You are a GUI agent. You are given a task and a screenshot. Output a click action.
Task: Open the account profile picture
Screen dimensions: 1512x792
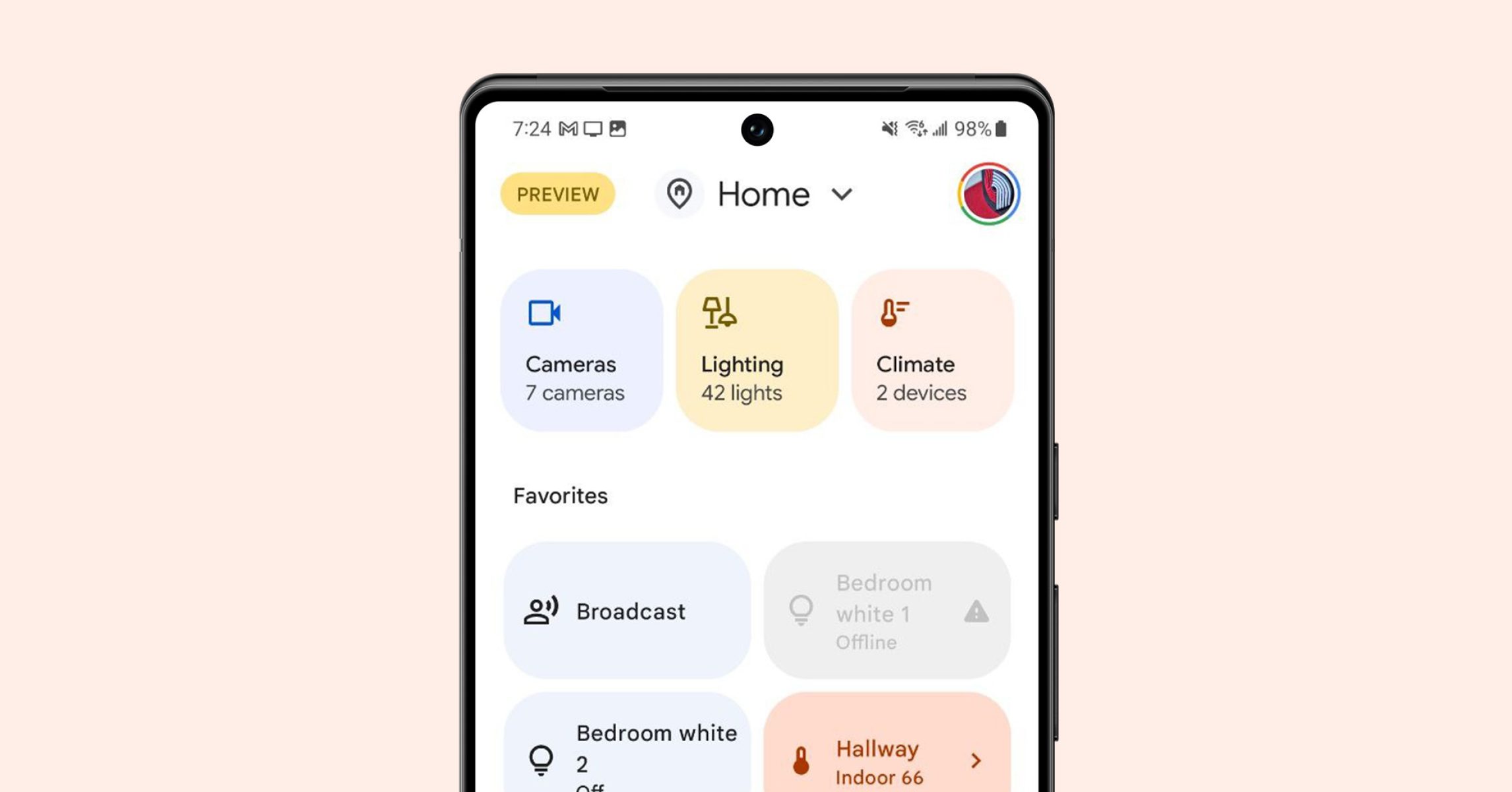click(x=988, y=194)
